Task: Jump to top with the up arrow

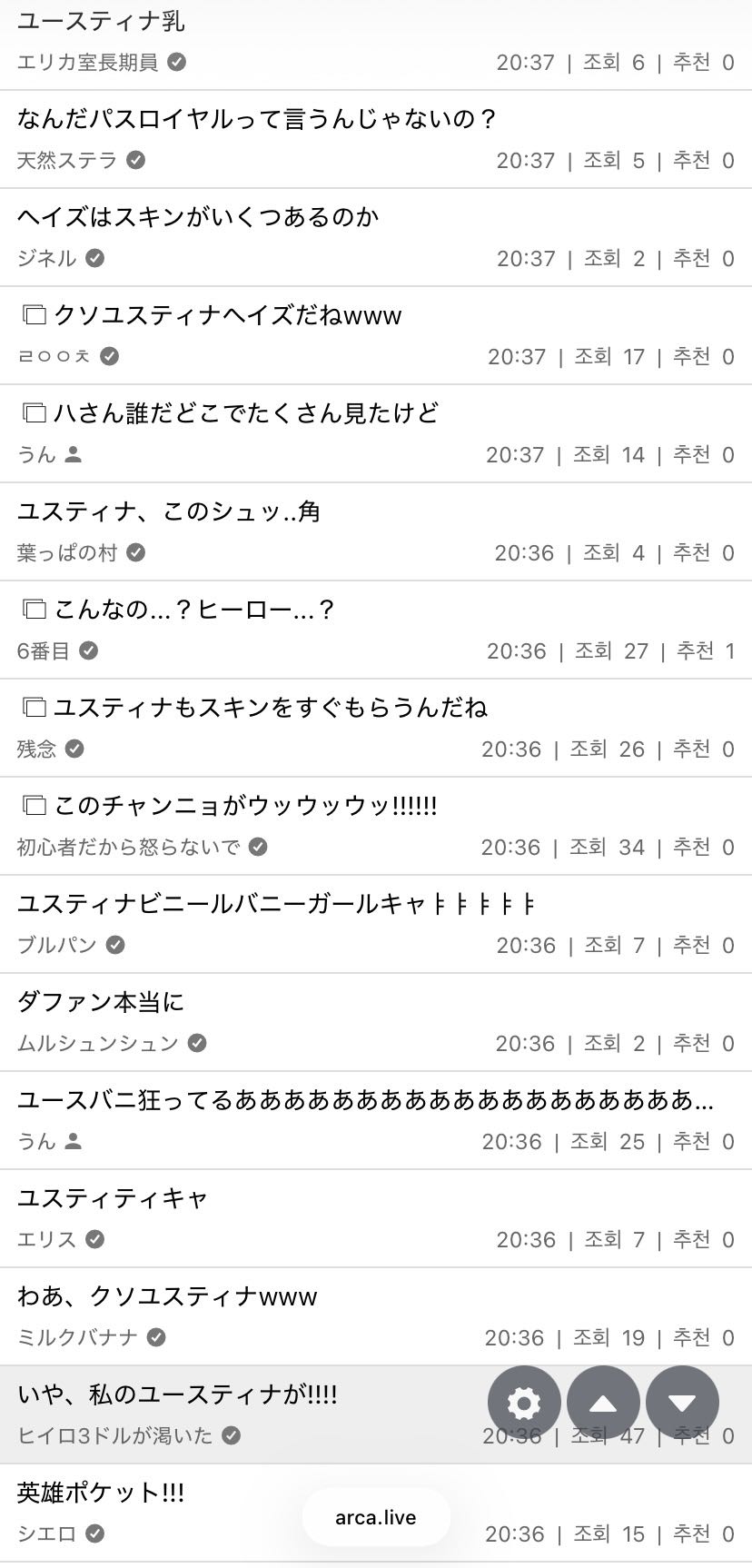Action: tap(603, 1403)
